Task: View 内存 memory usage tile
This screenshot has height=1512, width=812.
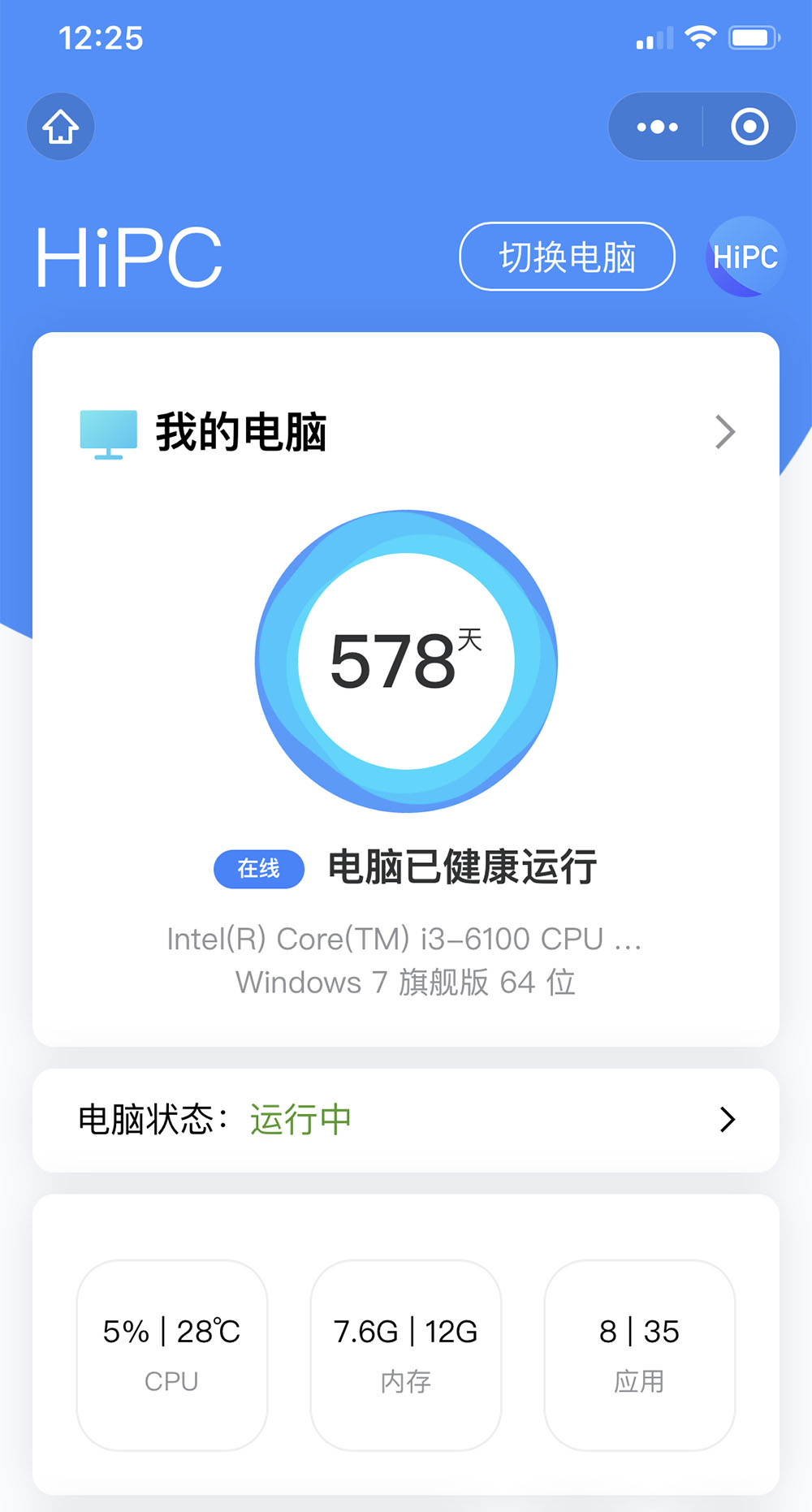Action: (x=406, y=1354)
